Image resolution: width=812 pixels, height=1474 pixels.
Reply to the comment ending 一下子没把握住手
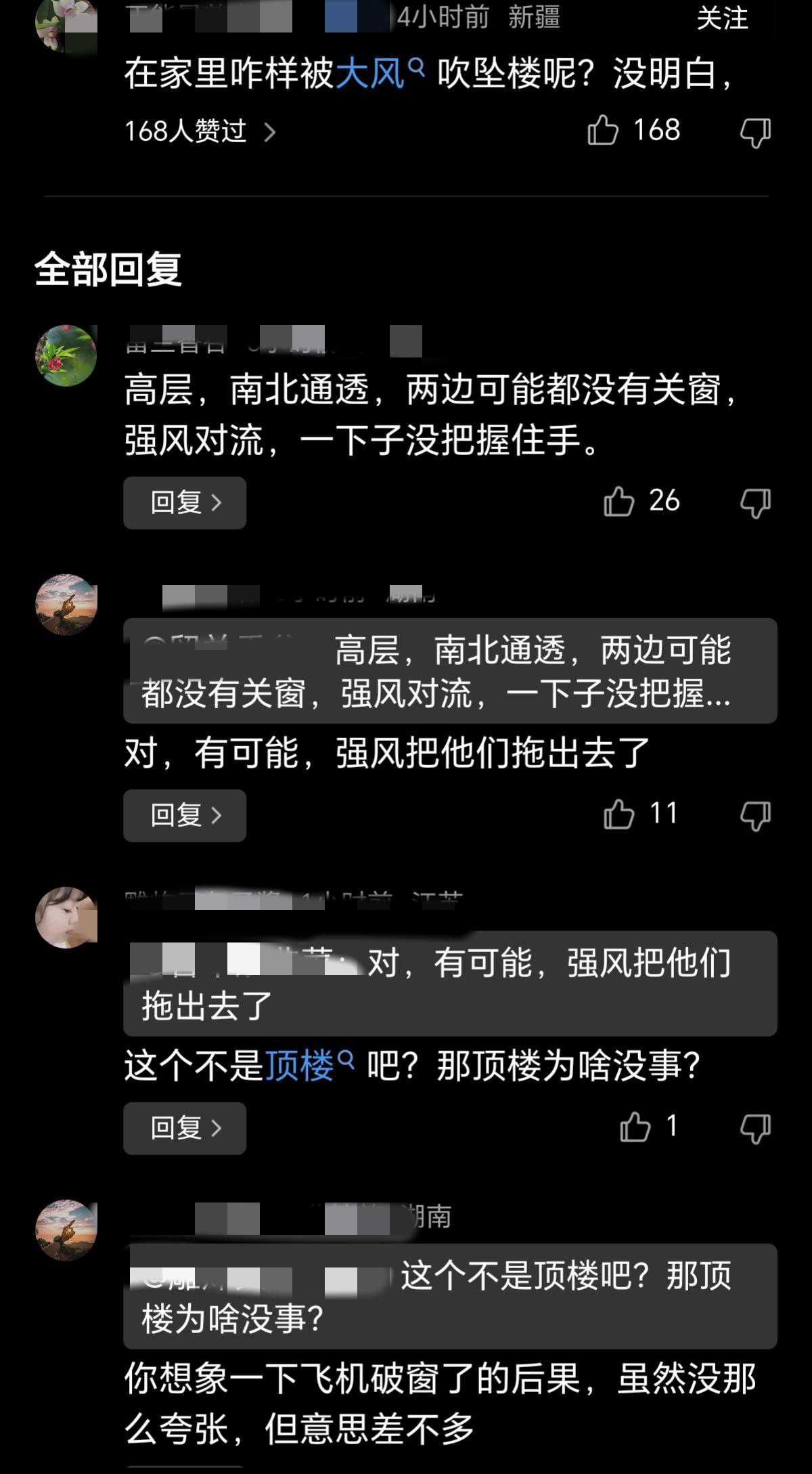pyautogui.click(x=184, y=502)
